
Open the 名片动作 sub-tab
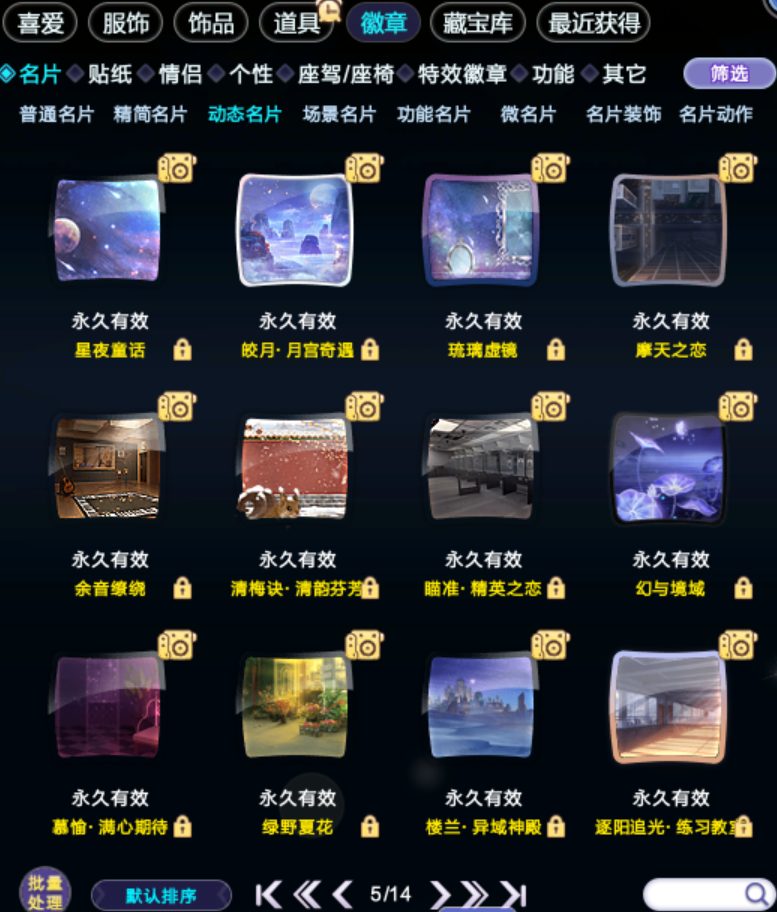[715, 114]
